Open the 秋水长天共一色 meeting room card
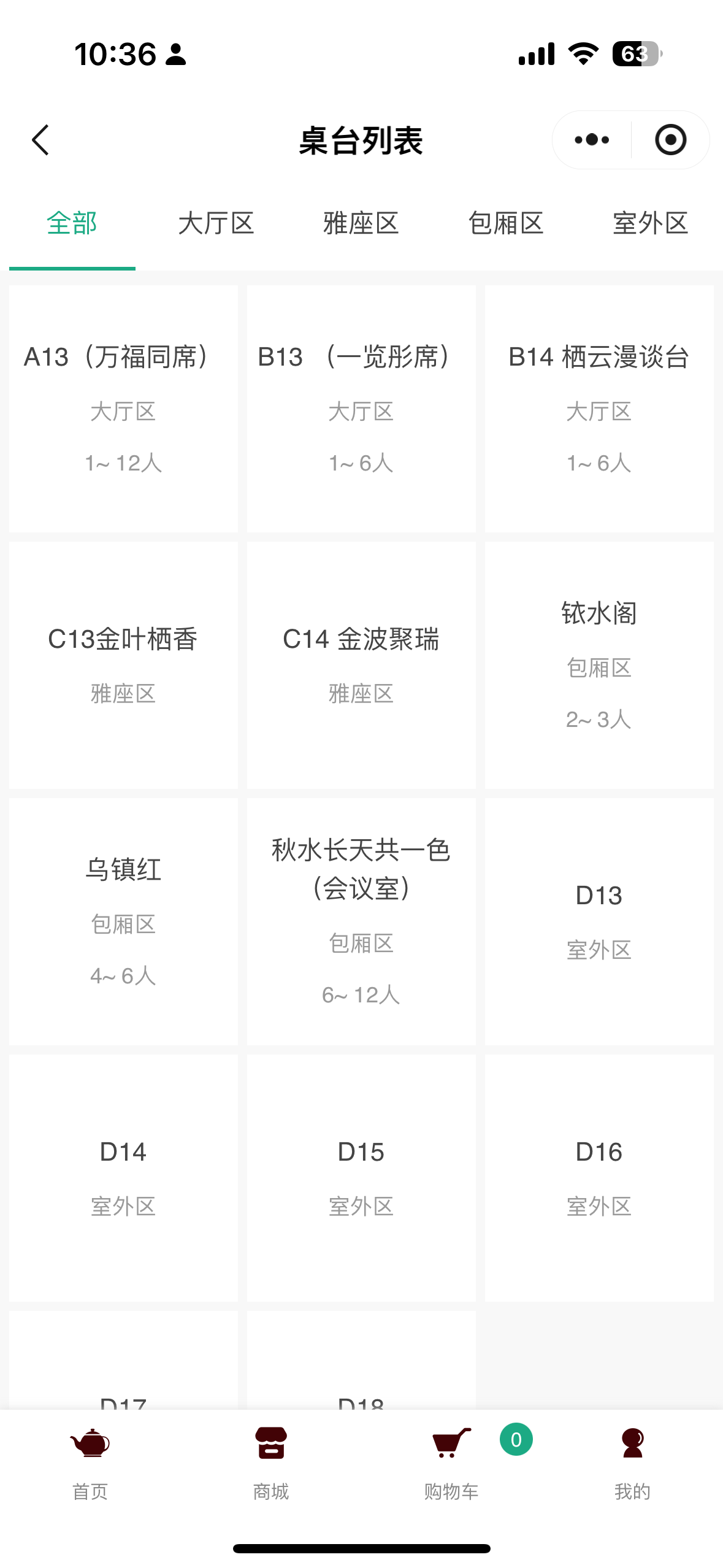Screen dimensions: 723x1568 [x=361, y=922]
